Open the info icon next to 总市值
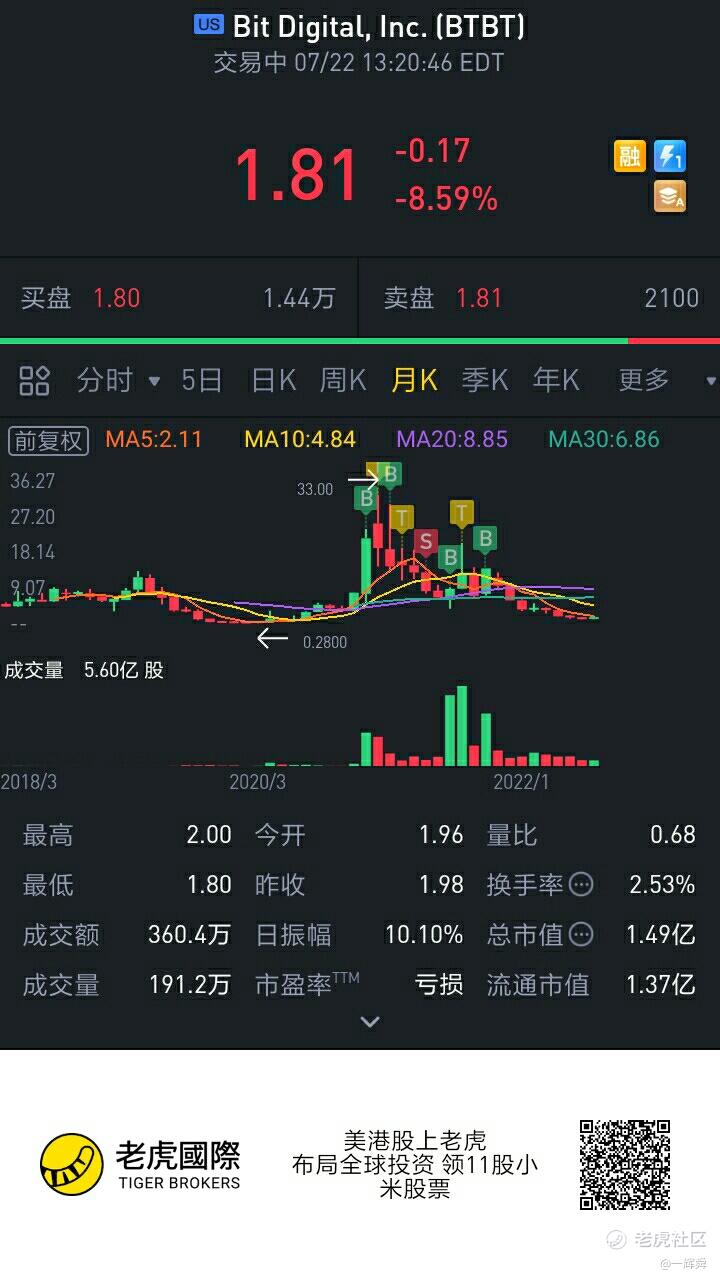Viewport: 720px width, 1280px height. click(x=581, y=934)
